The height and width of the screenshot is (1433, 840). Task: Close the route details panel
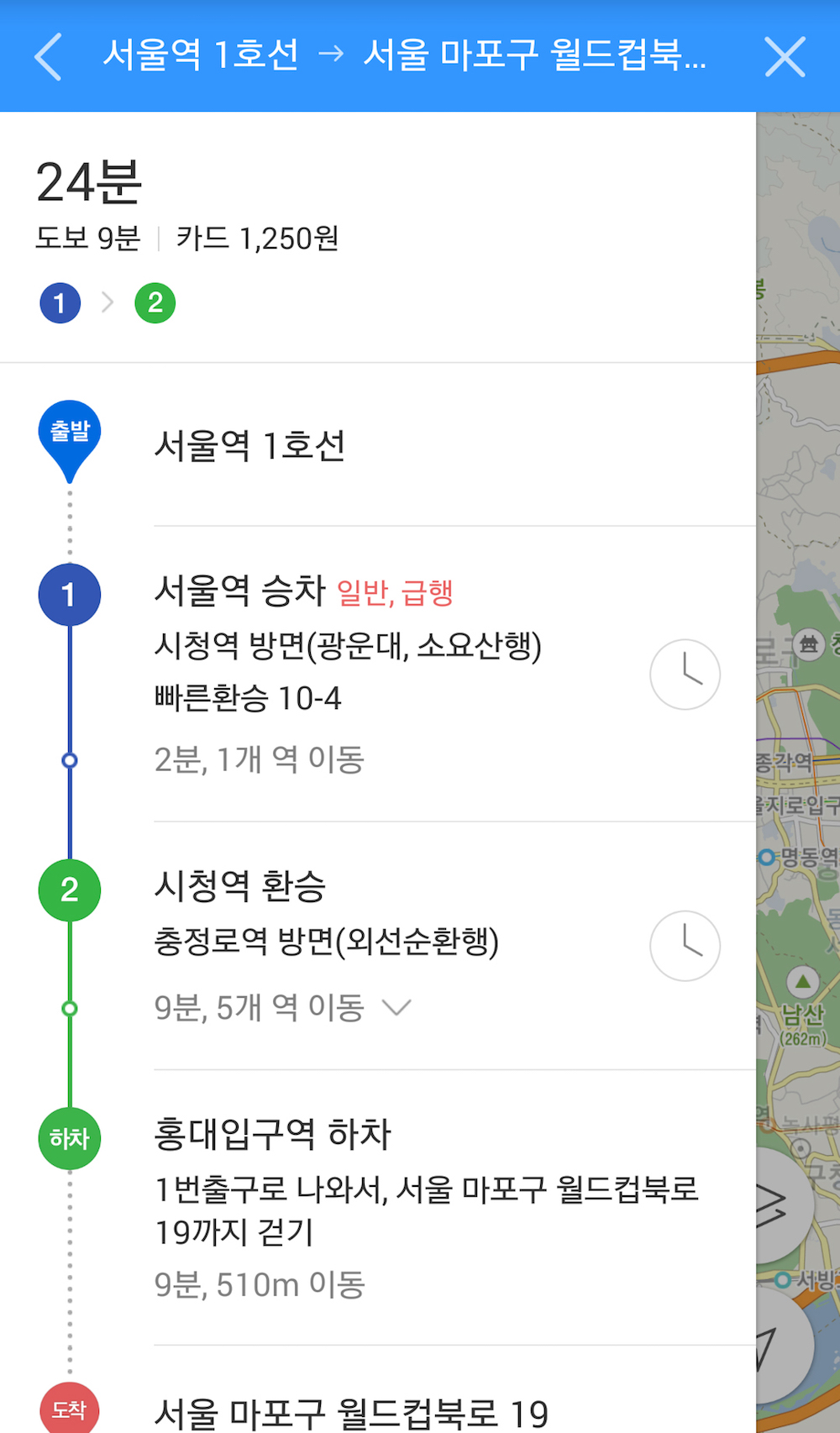[x=785, y=57]
